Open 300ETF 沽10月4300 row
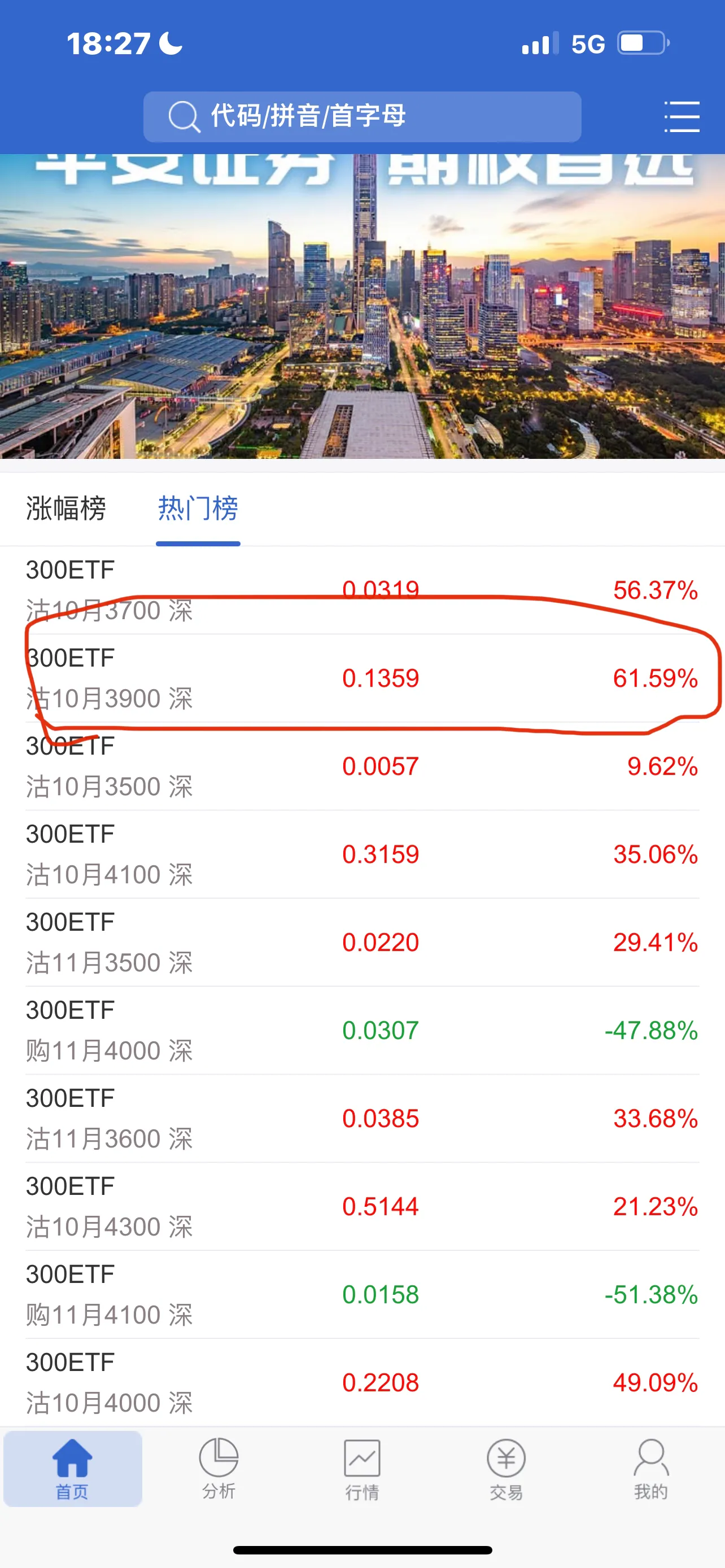This screenshot has height=1568, width=725. point(362,1206)
